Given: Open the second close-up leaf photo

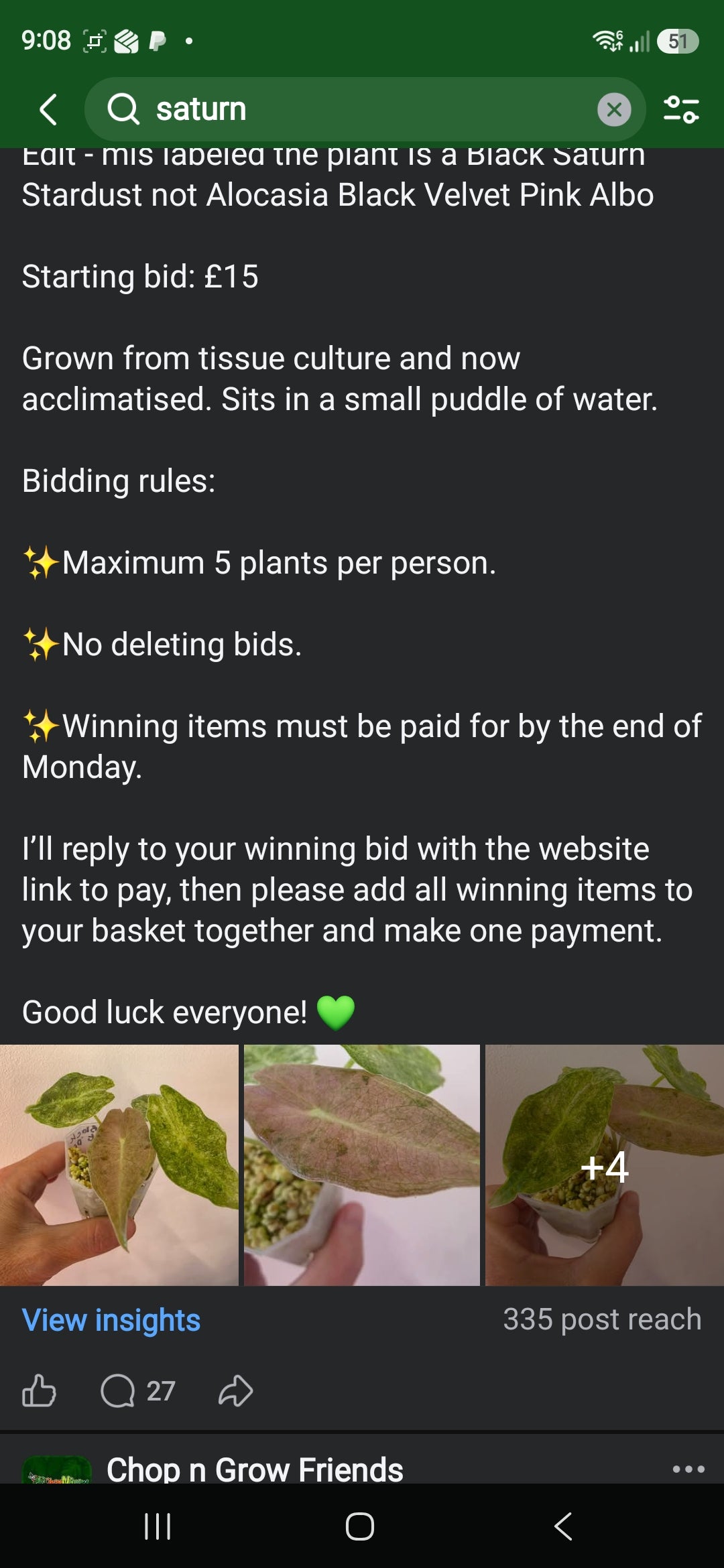Looking at the screenshot, I should pos(362,1165).
